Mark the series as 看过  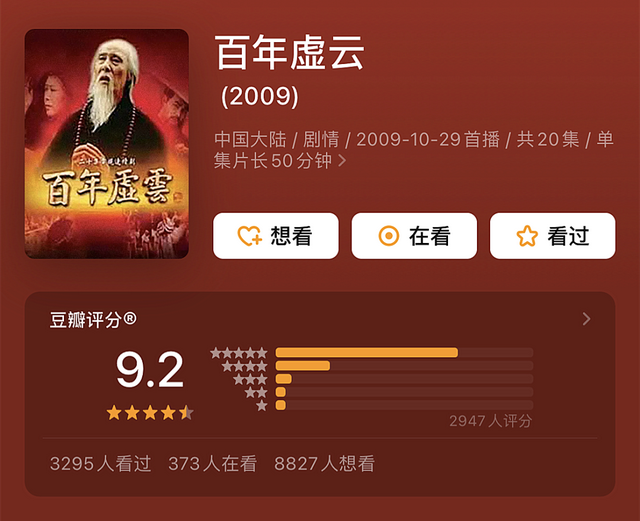pos(552,236)
